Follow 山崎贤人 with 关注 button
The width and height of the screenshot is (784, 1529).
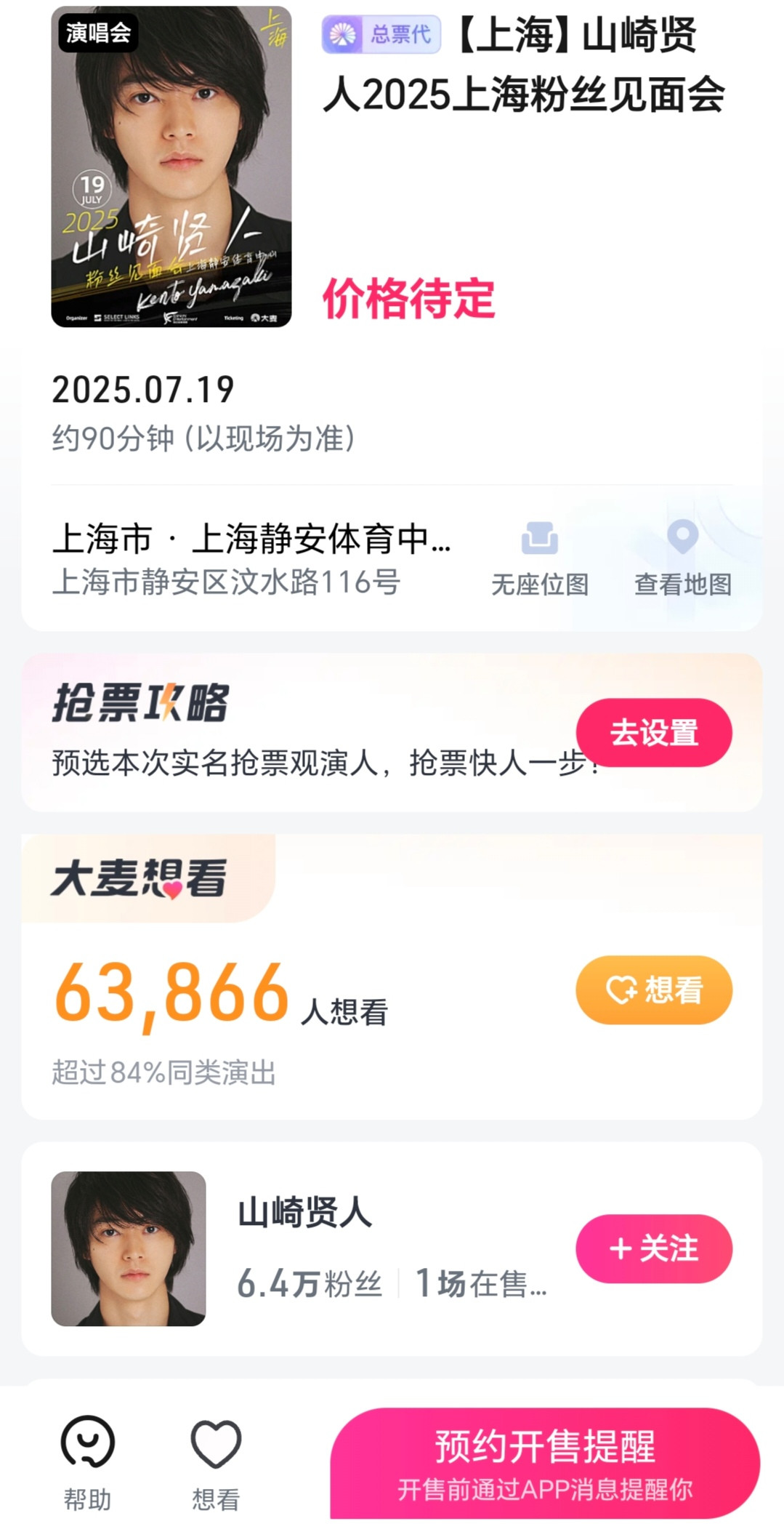654,1248
